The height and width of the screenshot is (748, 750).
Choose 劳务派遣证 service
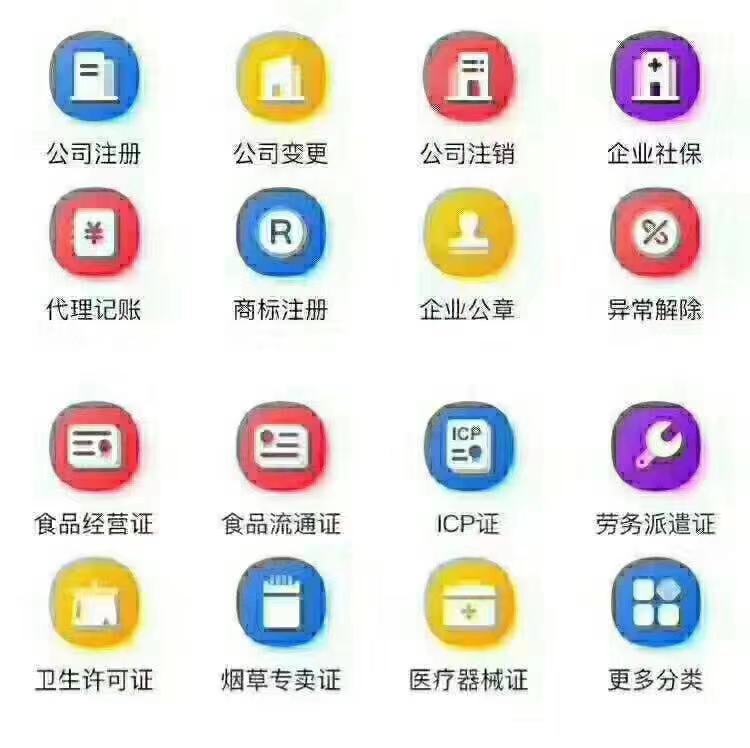pos(655,447)
